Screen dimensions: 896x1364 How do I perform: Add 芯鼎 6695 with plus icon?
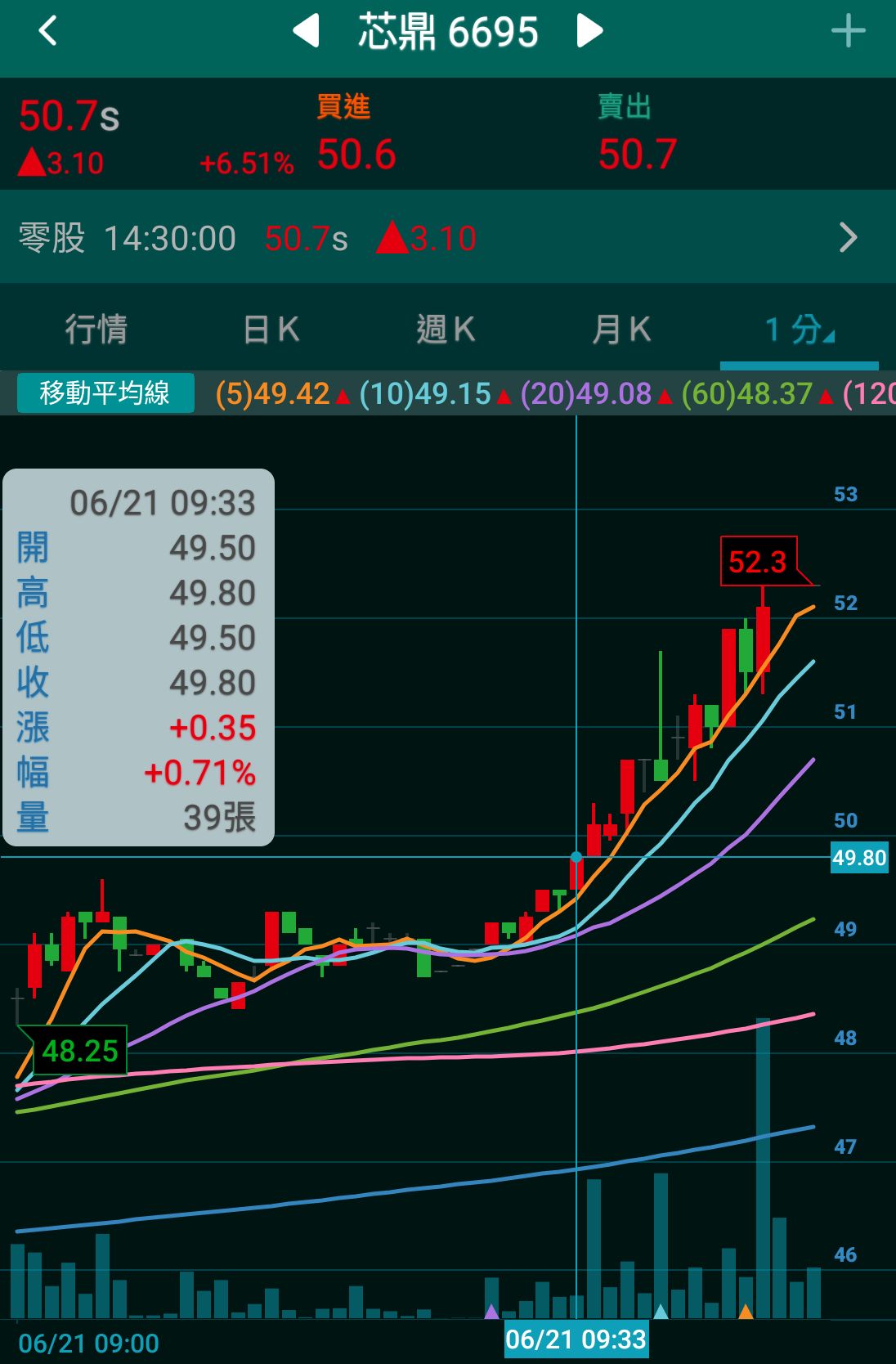point(848,32)
